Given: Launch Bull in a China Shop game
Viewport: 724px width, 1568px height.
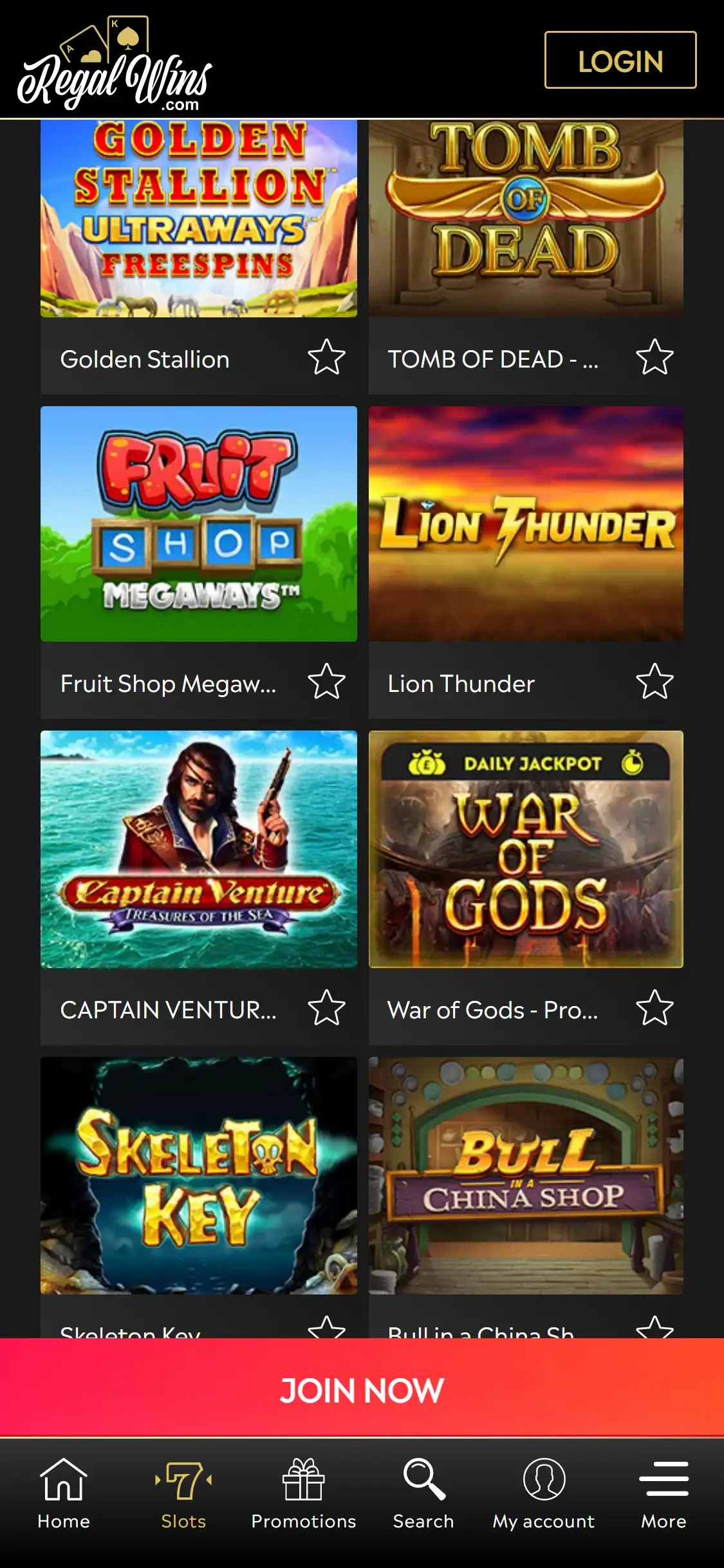Looking at the screenshot, I should point(526,1175).
